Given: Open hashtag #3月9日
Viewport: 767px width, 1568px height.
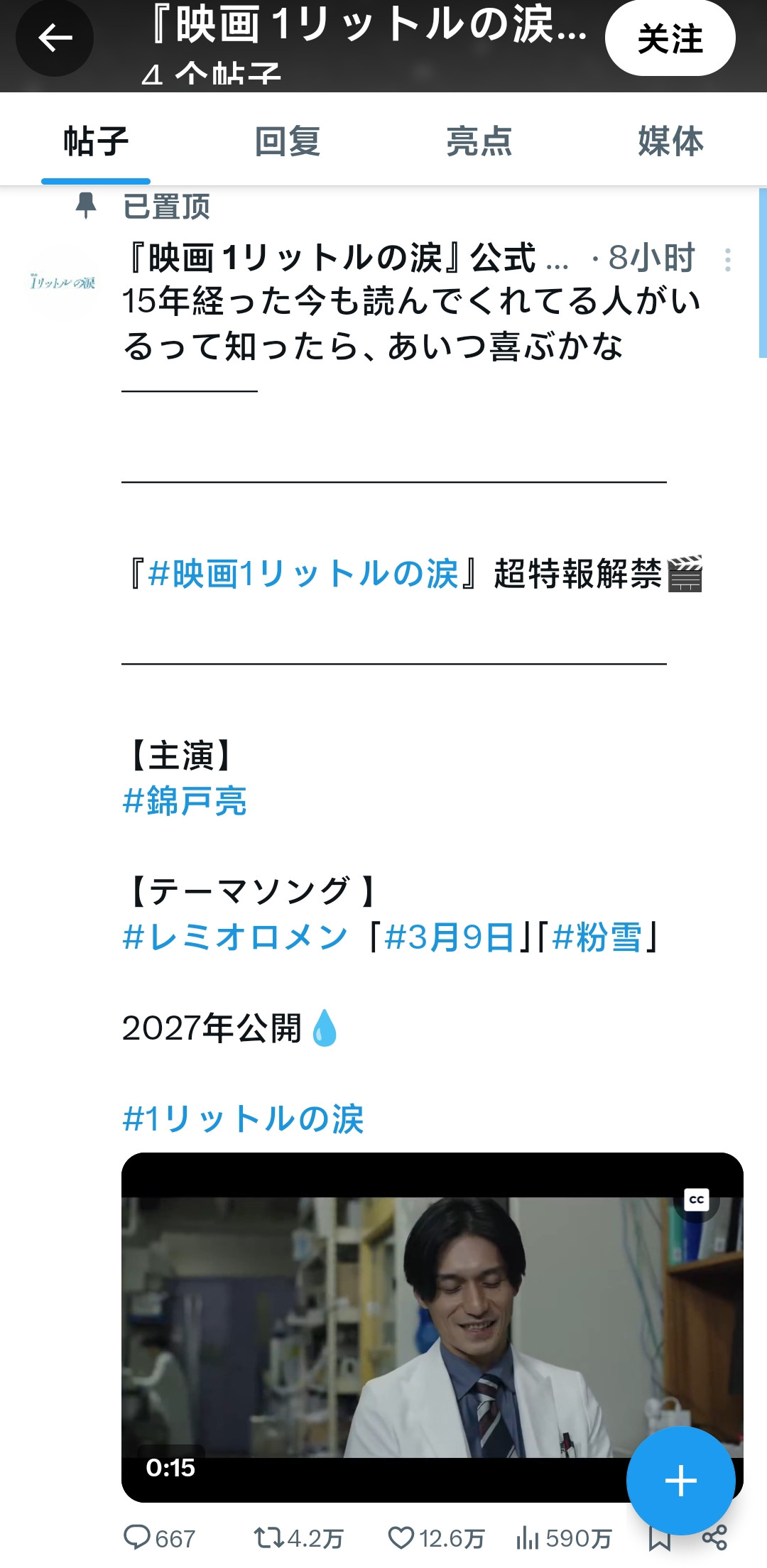Looking at the screenshot, I should click(x=449, y=937).
